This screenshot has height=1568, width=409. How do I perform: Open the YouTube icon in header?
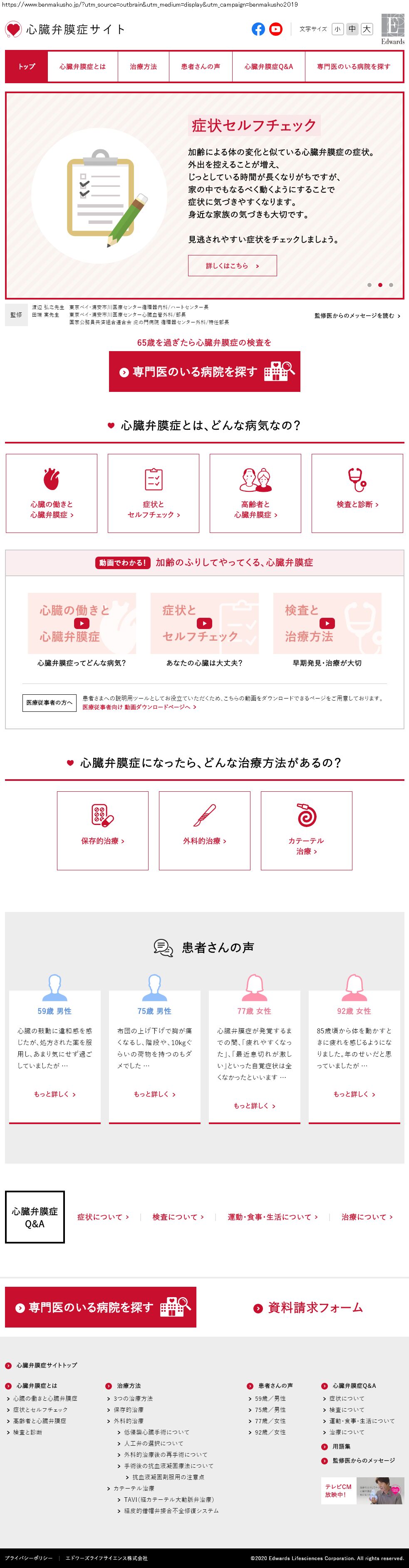click(x=276, y=29)
